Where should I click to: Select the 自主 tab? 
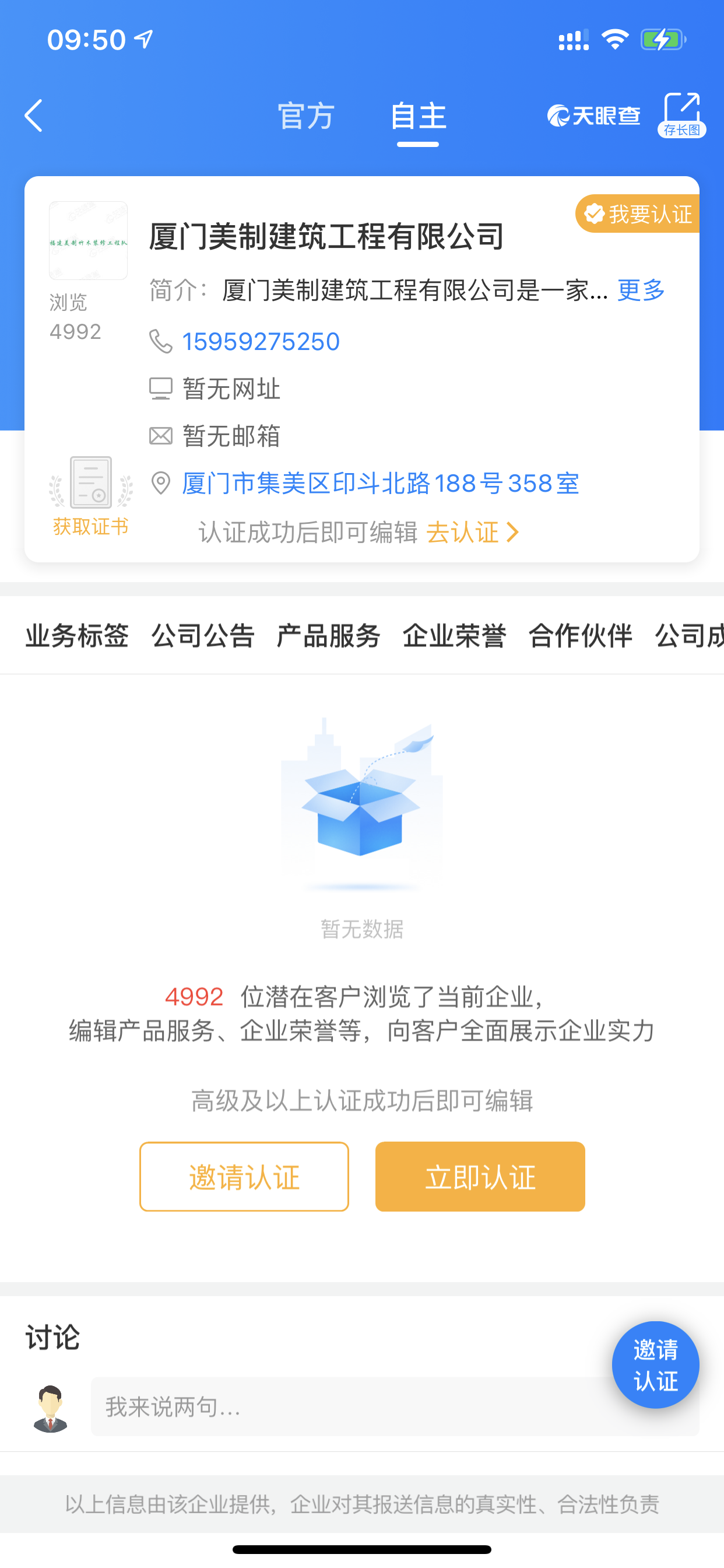click(418, 116)
